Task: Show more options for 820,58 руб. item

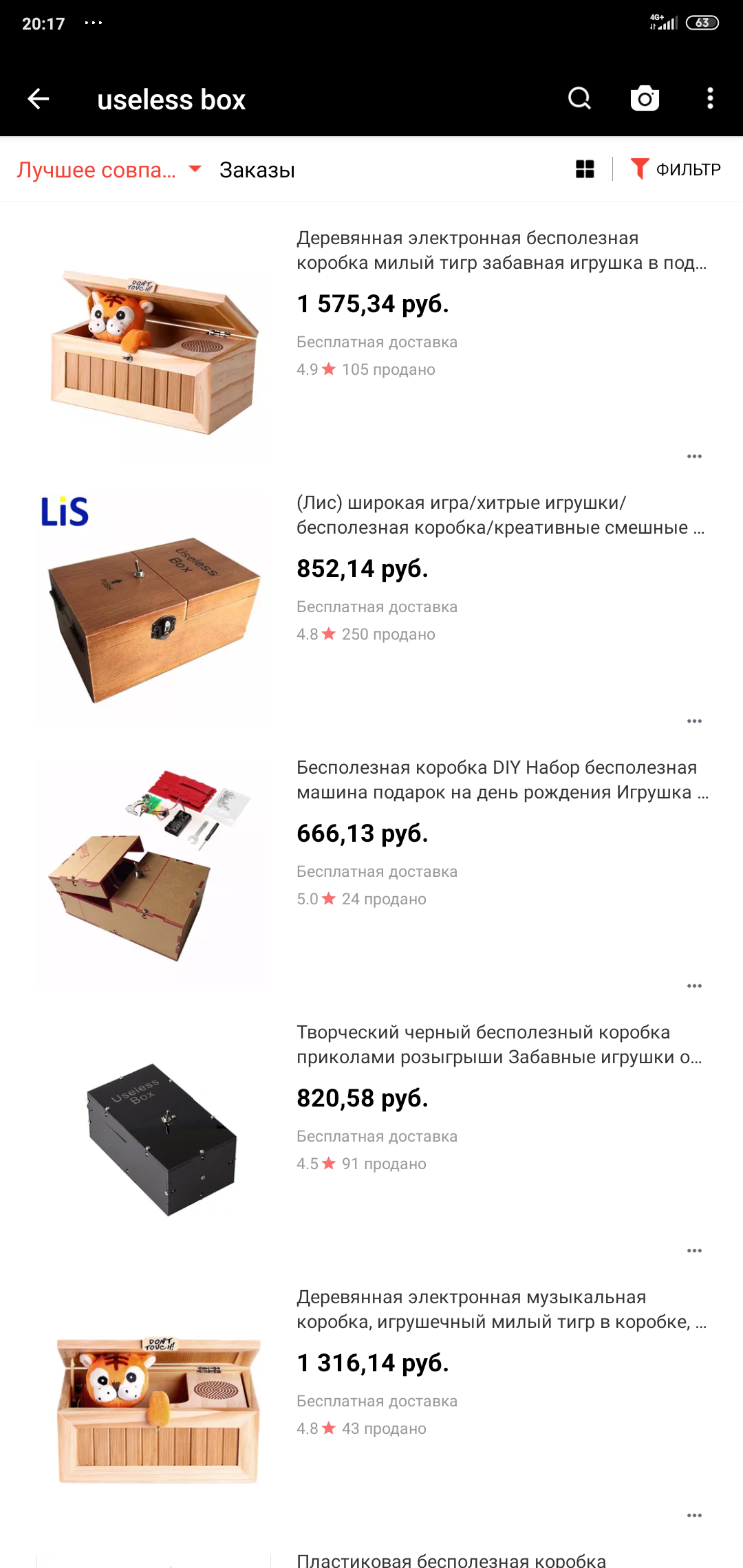Action: pos(694,1251)
